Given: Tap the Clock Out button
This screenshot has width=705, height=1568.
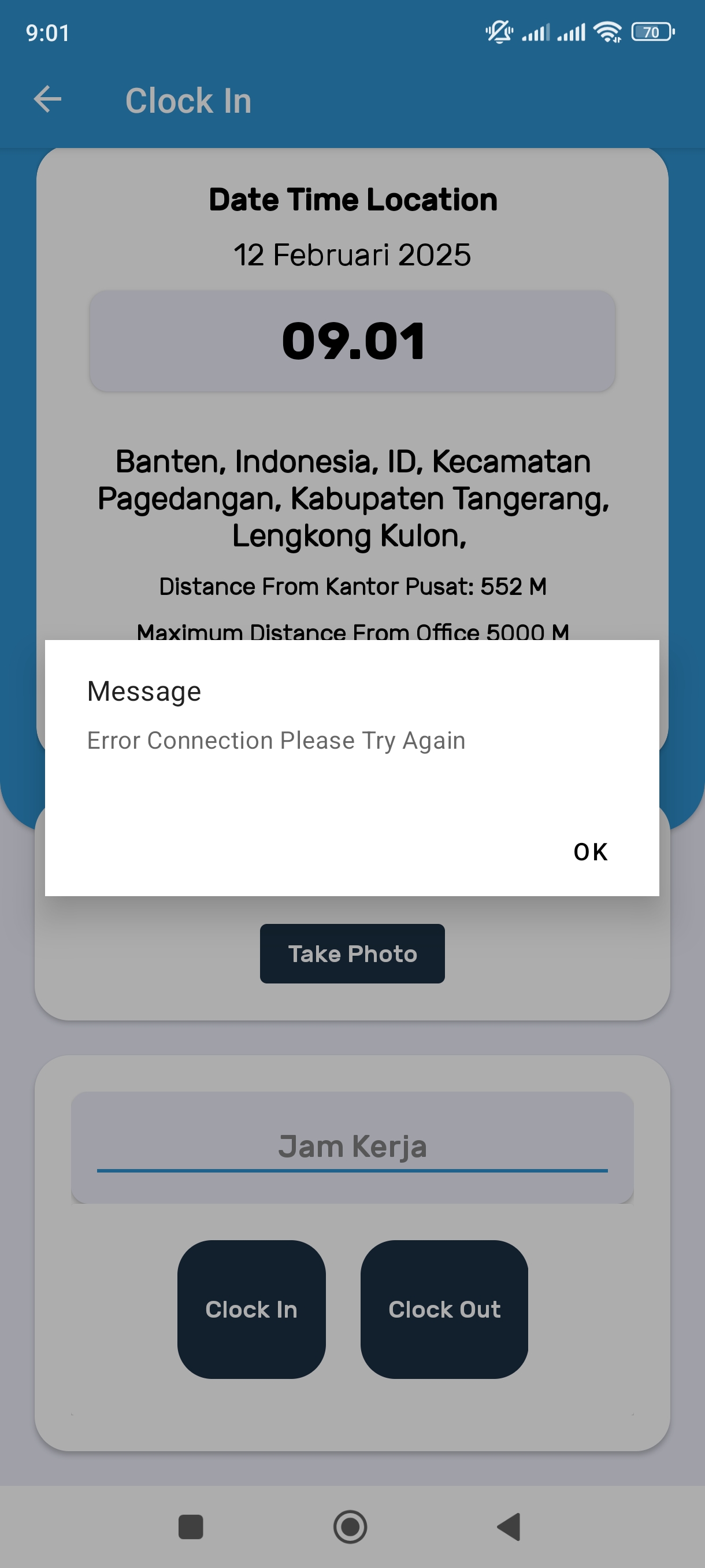Looking at the screenshot, I should [x=444, y=1309].
